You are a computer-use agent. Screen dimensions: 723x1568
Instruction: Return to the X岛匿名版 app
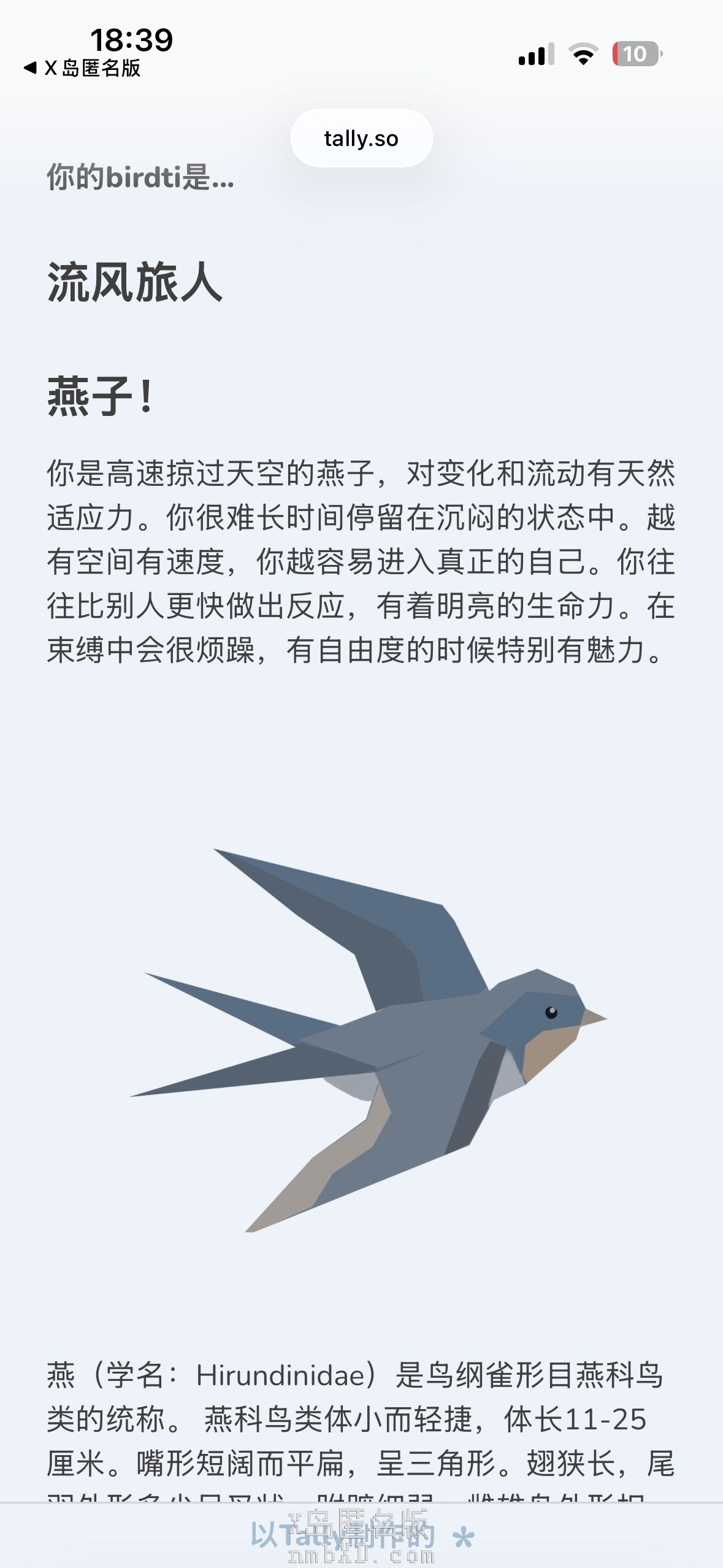point(83,68)
